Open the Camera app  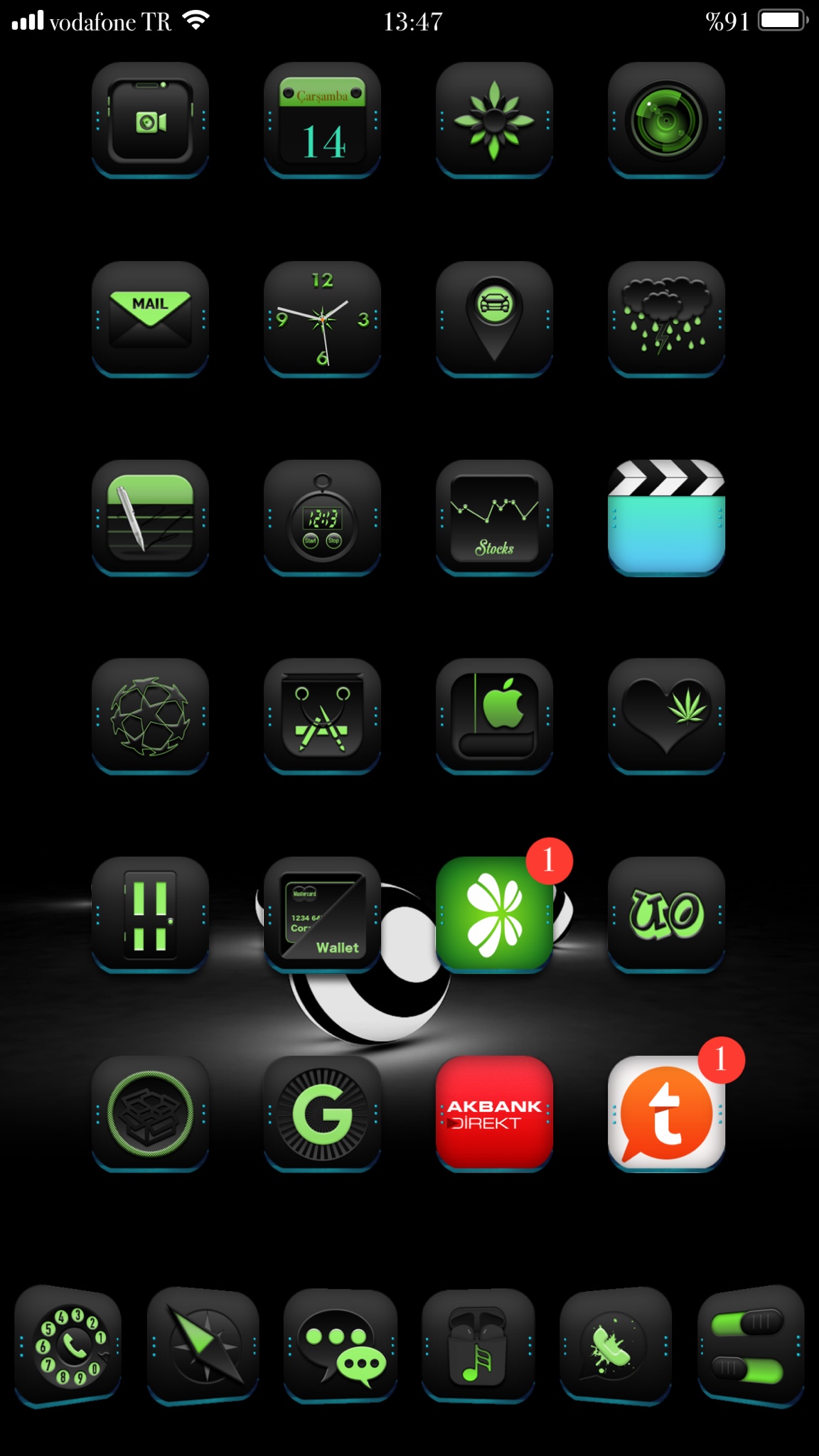(x=666, y=120)
